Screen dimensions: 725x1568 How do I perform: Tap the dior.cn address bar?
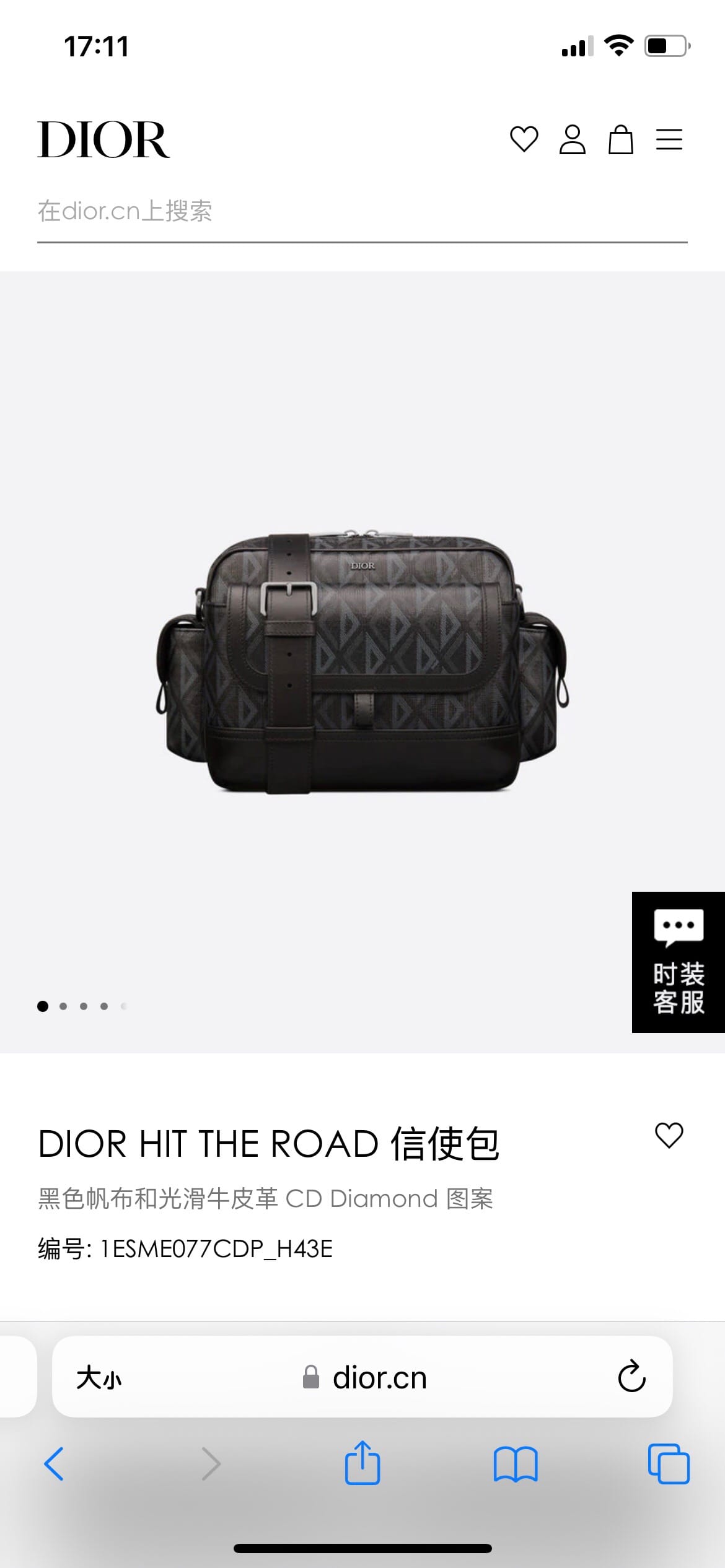366,1379
